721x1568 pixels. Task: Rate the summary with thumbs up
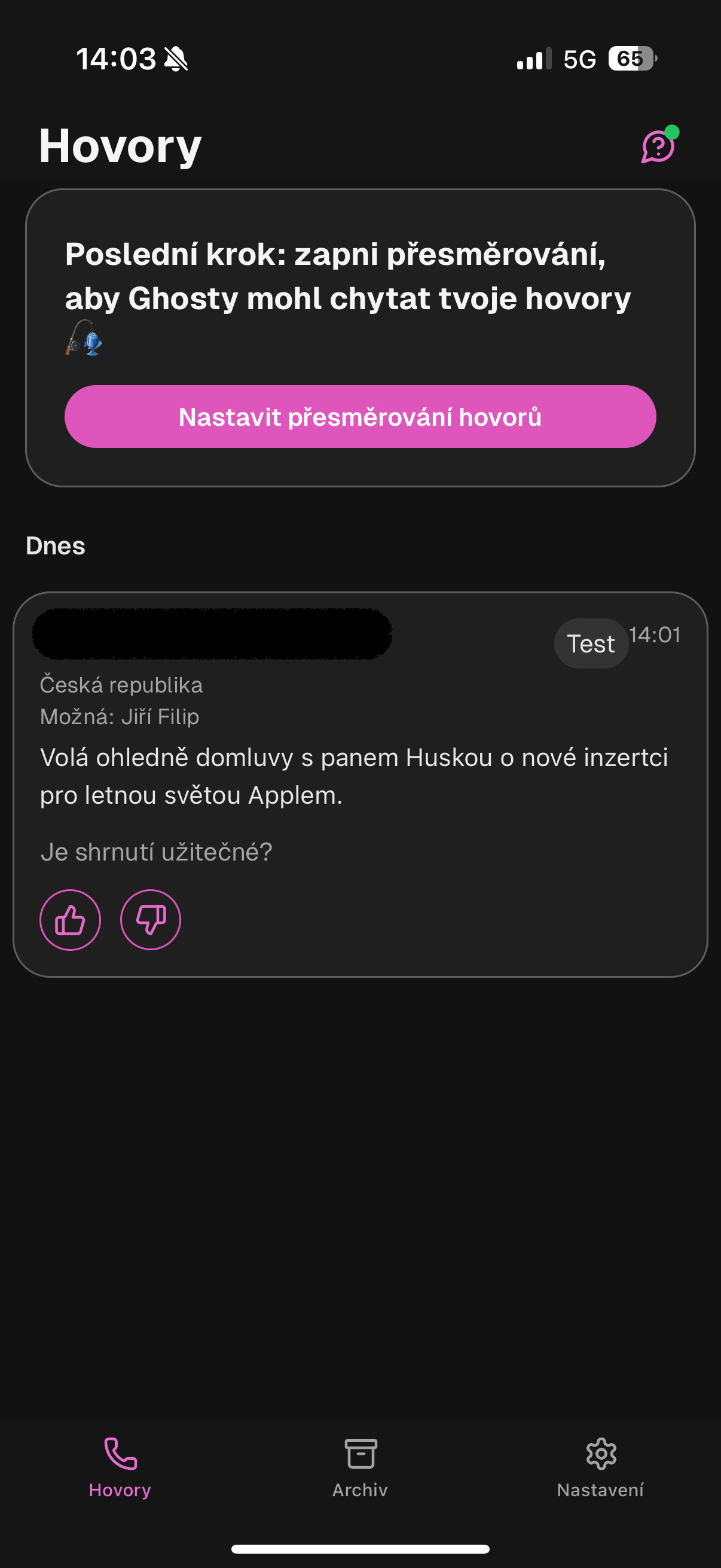coord(71,919)
